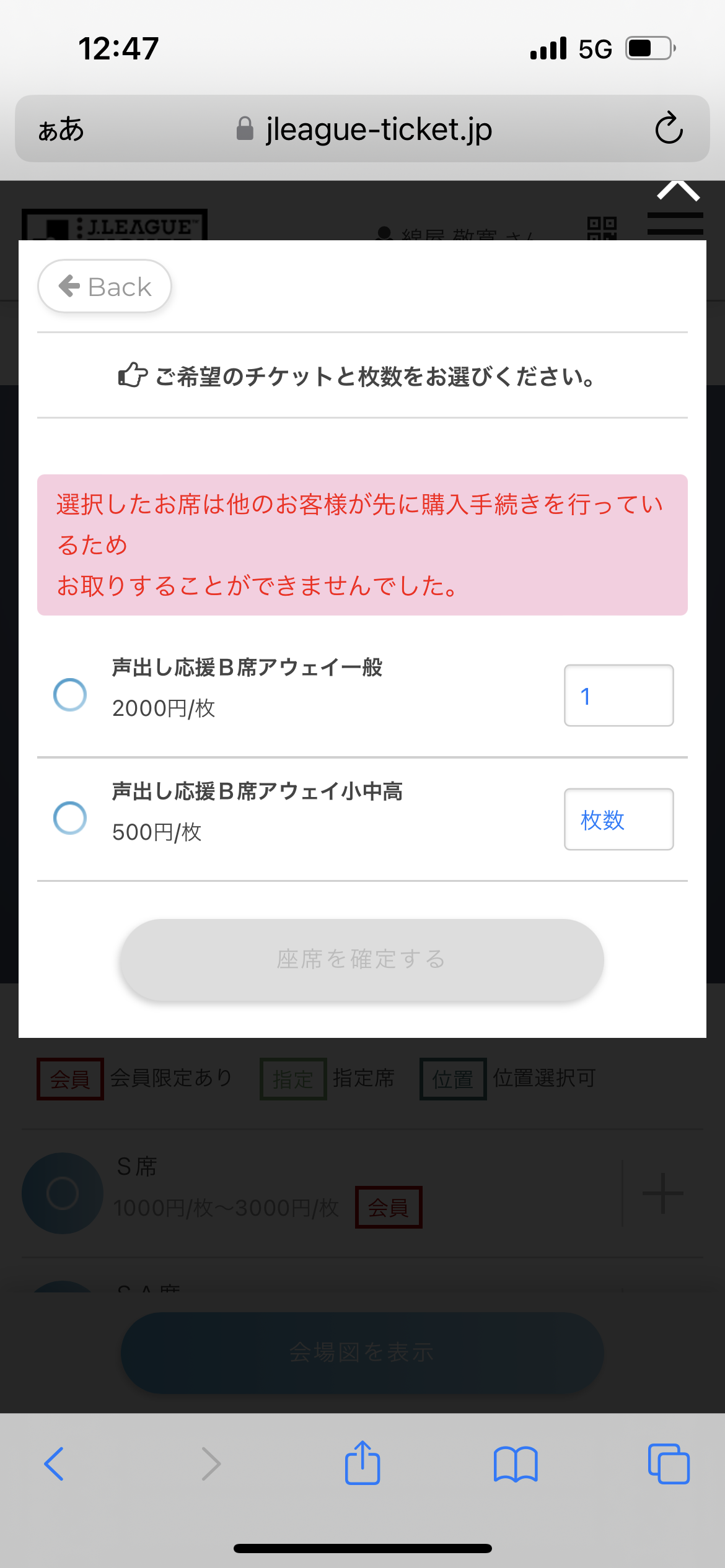
Task: Open 枚数 dropdown for the 500円 ticket
Action: (x=618, y=819)
